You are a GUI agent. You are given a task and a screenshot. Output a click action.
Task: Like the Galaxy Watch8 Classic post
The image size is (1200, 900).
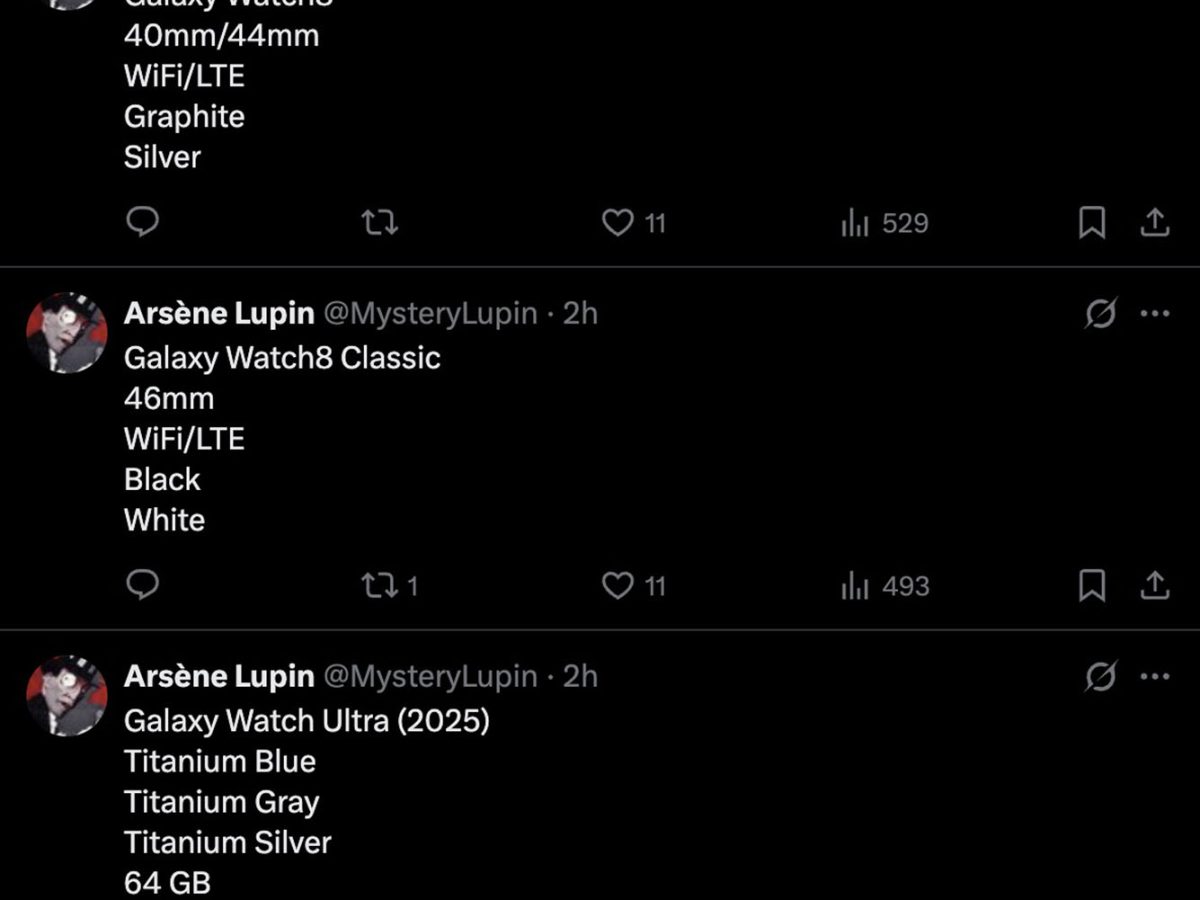617,585
